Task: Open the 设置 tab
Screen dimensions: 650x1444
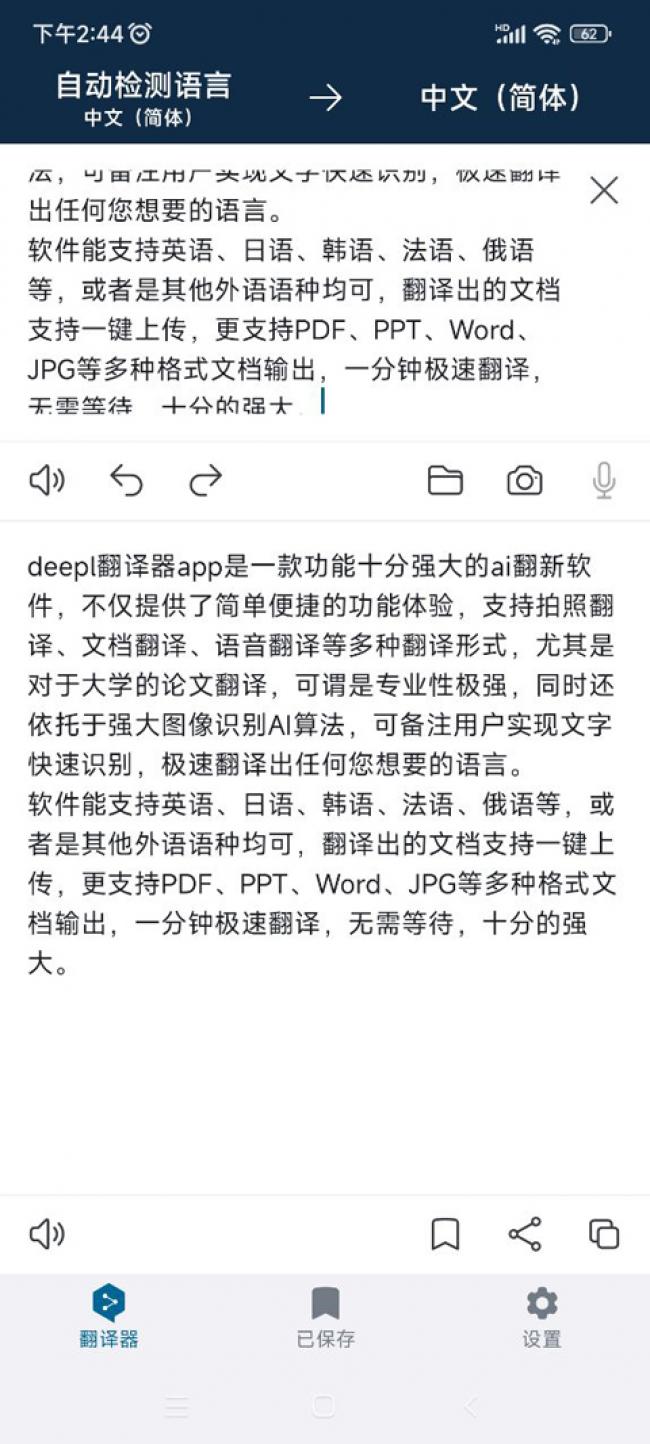Action: point(541,1317)
